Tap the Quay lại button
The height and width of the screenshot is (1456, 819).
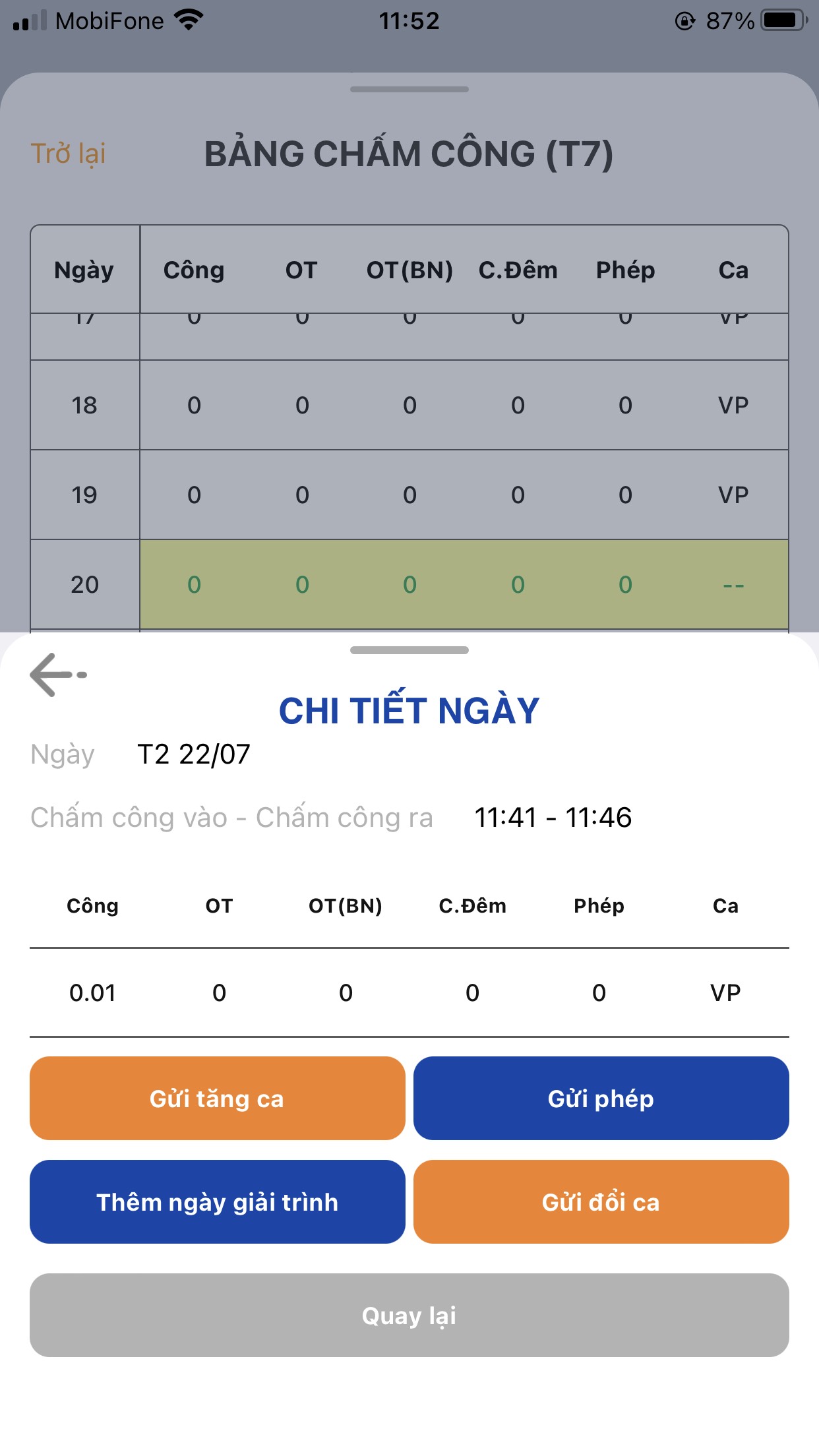point(409,1316)
